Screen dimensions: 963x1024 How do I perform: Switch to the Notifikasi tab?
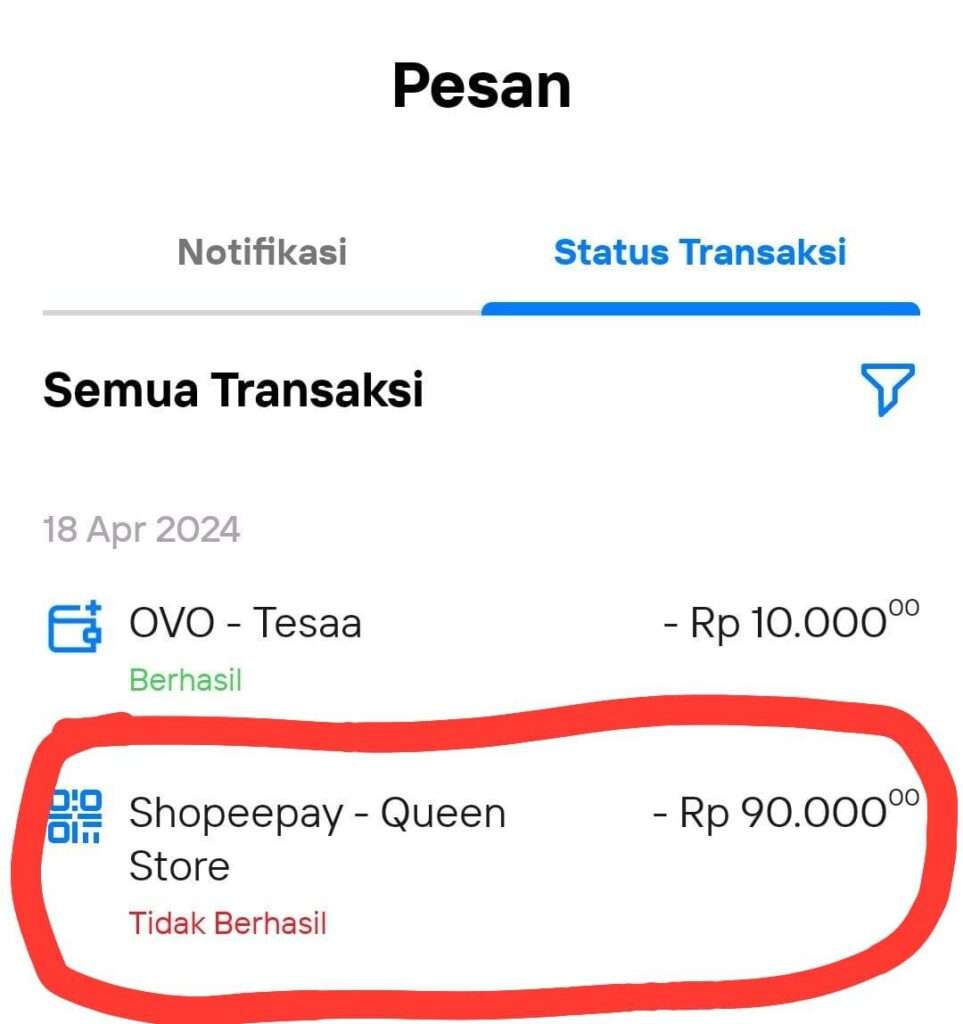pyautogui.click(x=262, y=253)
